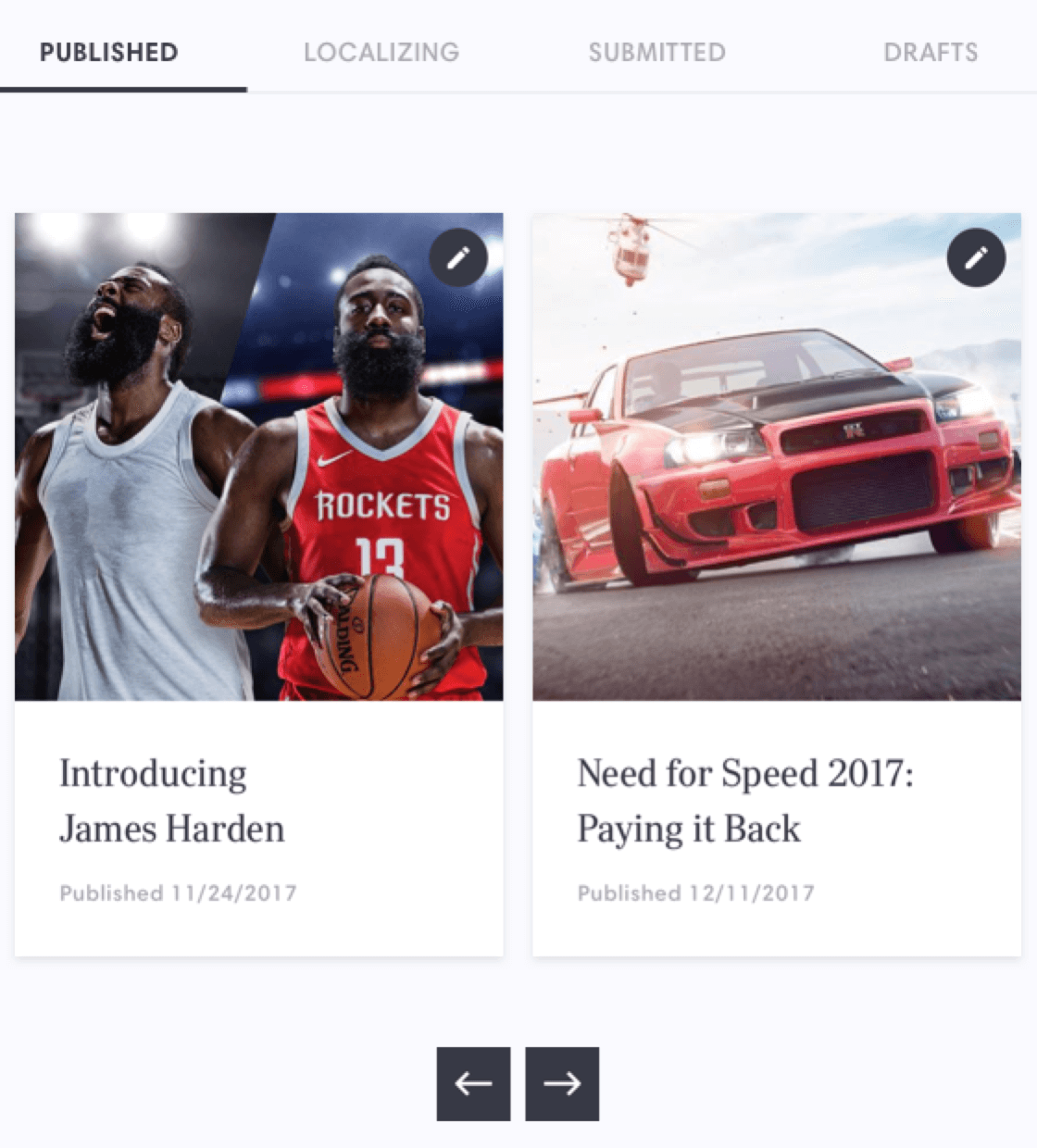Screen dimensions: 1037x1148
Task: Click the "Published 12/11/2017" date label
Action: [x=695, y=893]
